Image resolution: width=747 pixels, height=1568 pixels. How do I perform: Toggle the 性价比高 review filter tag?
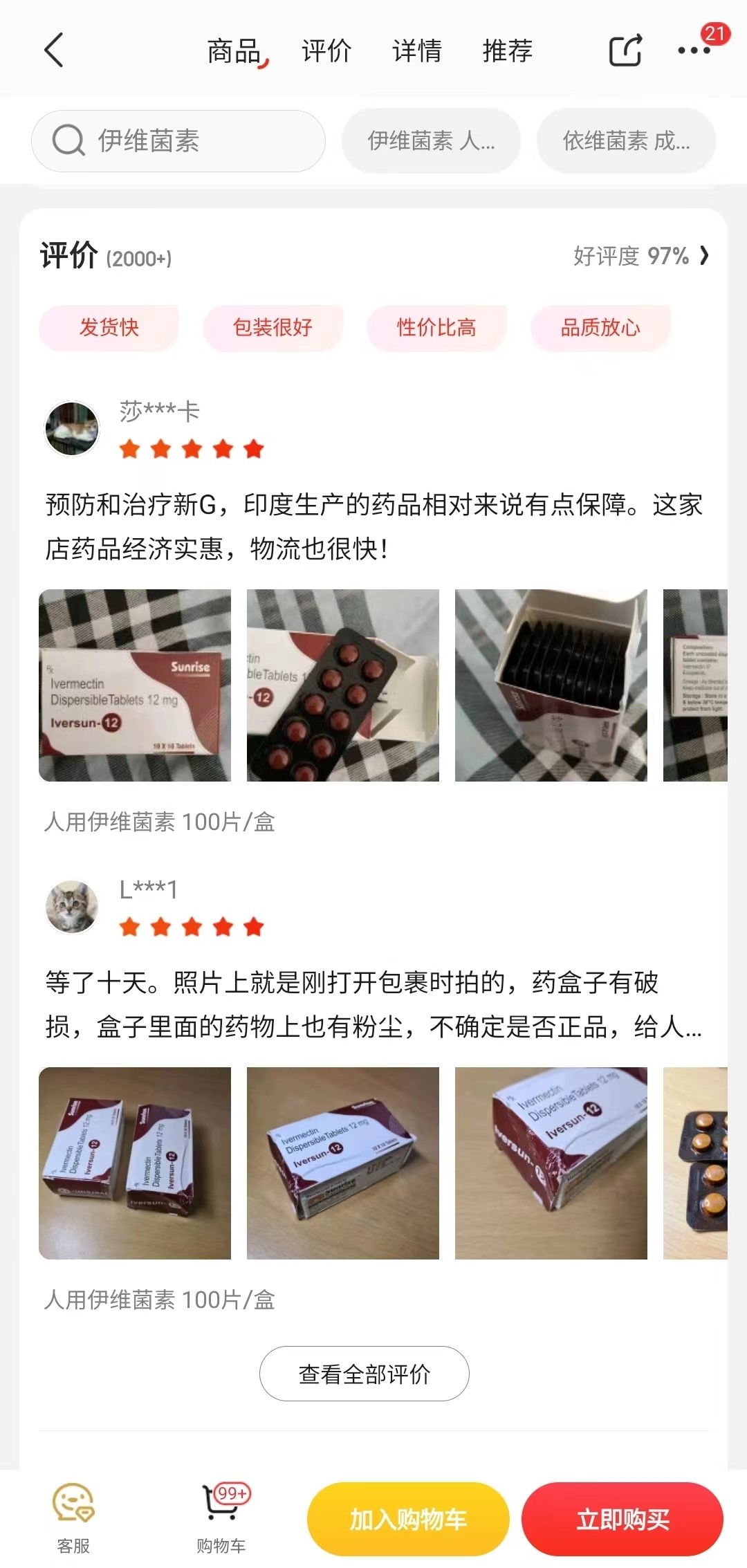(x=436, y=327)
